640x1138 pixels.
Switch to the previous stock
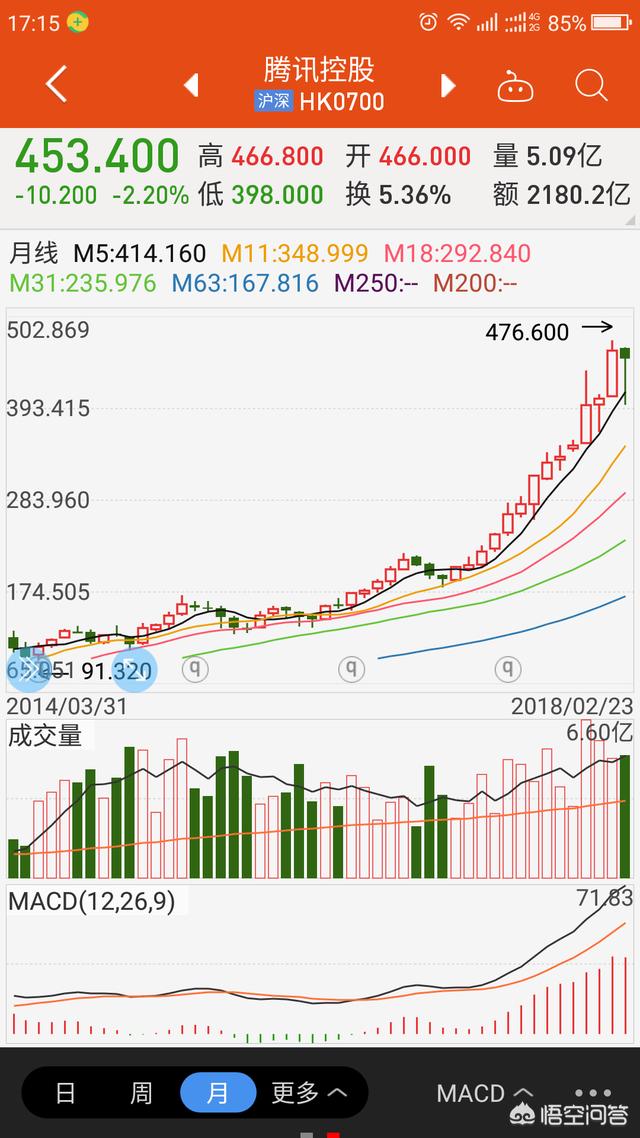click(x=191, y=85)
